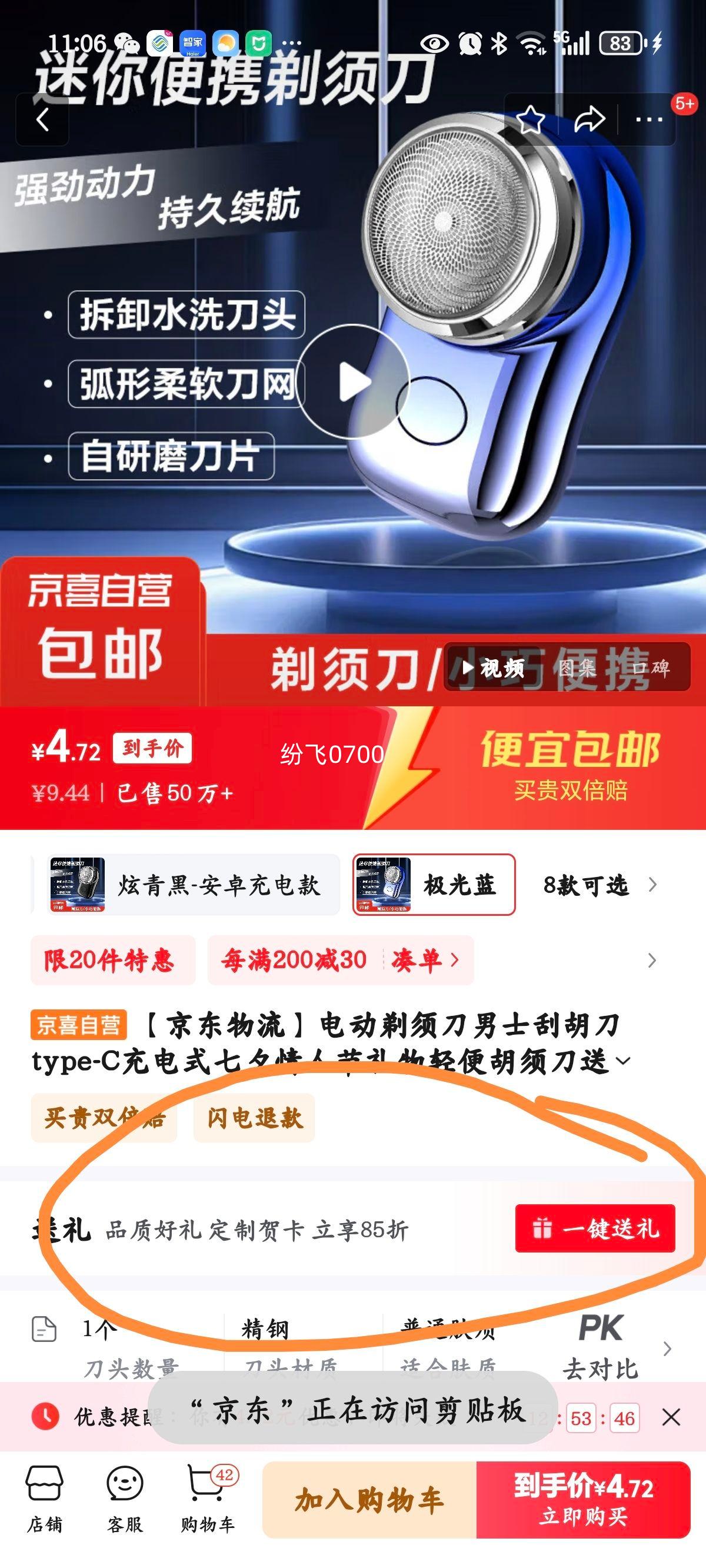The height and width of the screenshot is (1568, 706).
Task: Favorite the product using the star icon
Action: [x=532, y=119]
